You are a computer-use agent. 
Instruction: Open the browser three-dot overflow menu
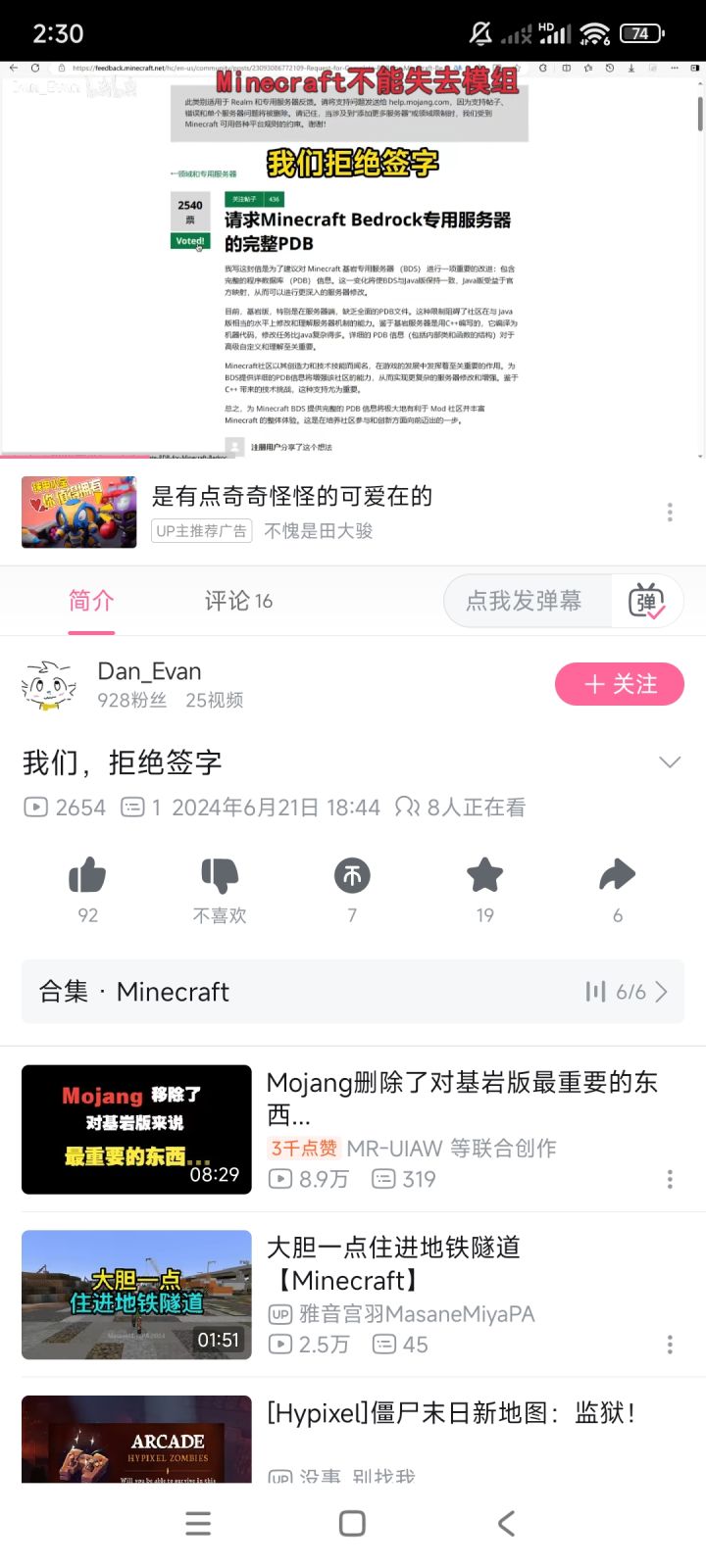tap(674, 69)
